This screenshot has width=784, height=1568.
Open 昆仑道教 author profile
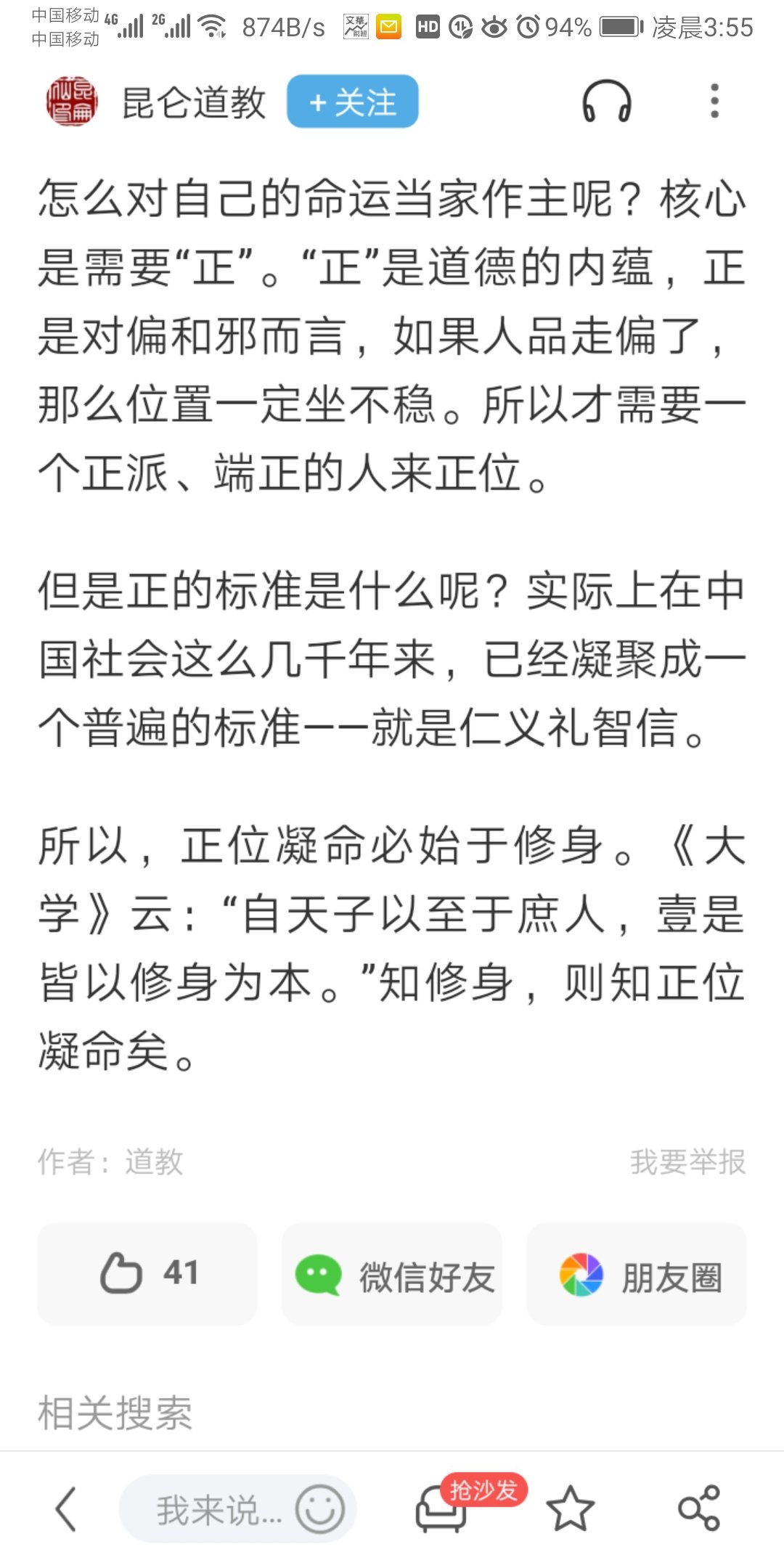tap(192, 102)
